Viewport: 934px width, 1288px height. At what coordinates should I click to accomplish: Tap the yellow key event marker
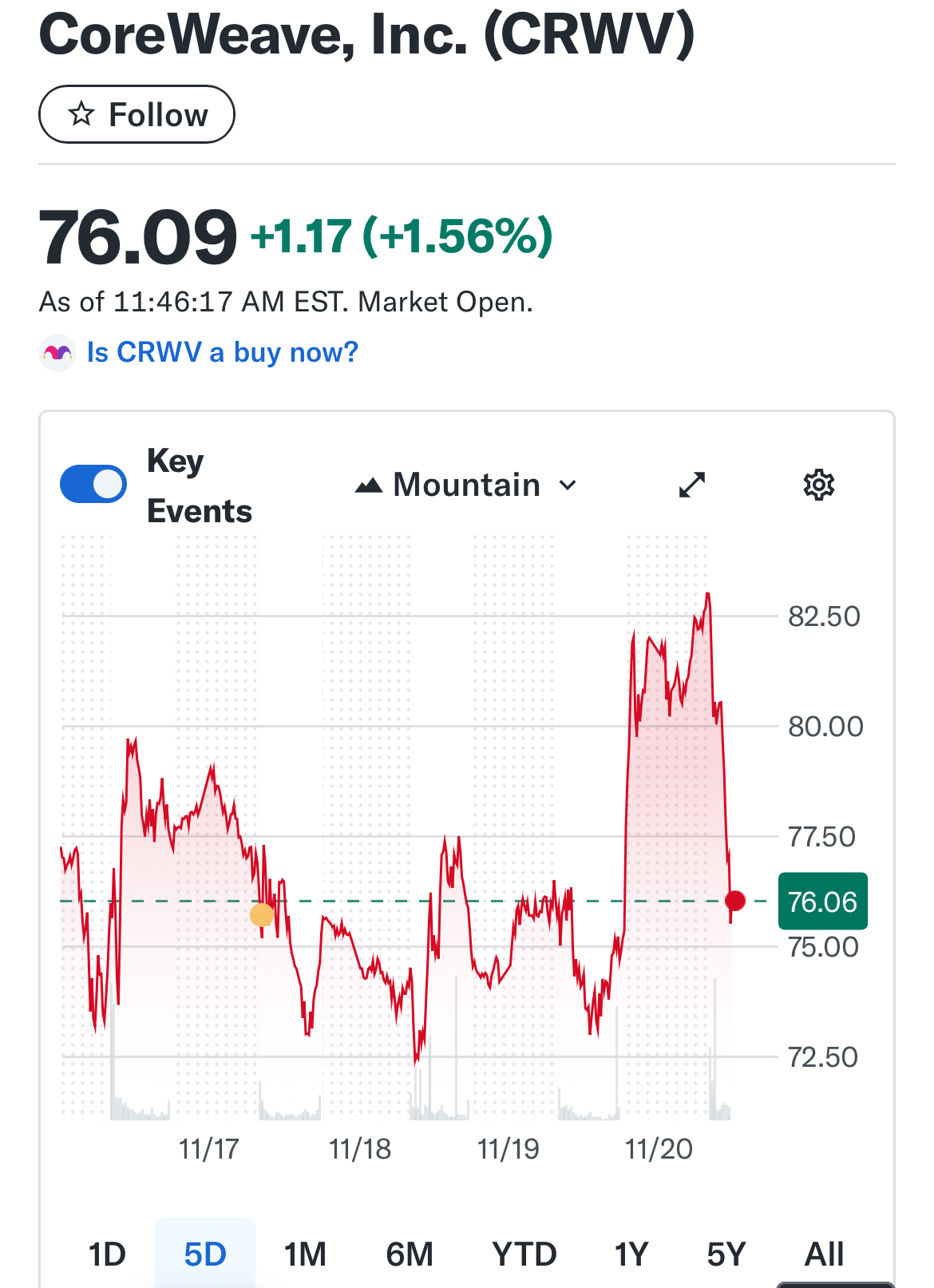pos(261,914)
